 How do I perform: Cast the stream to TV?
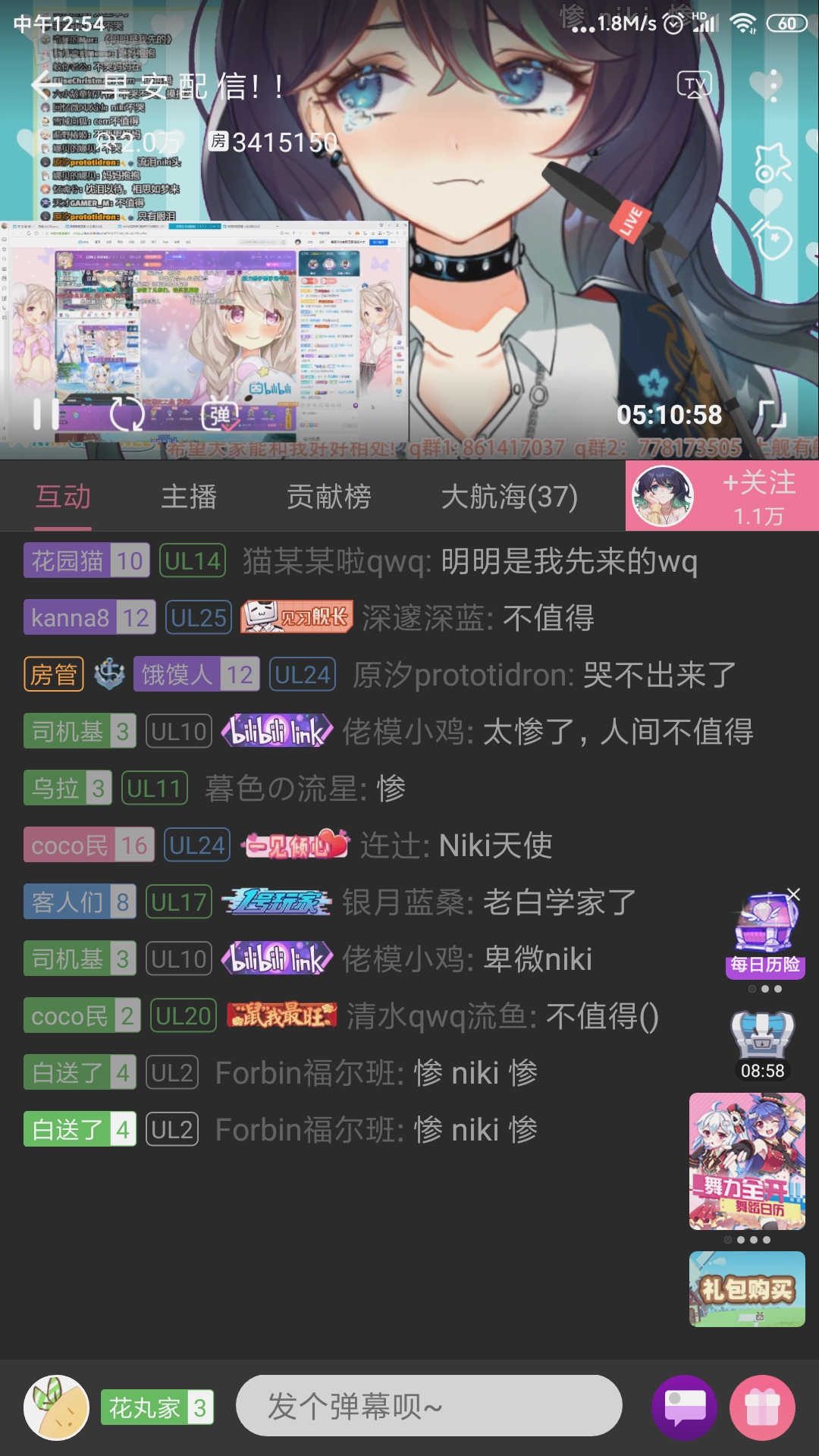click(x=694, y=85)
